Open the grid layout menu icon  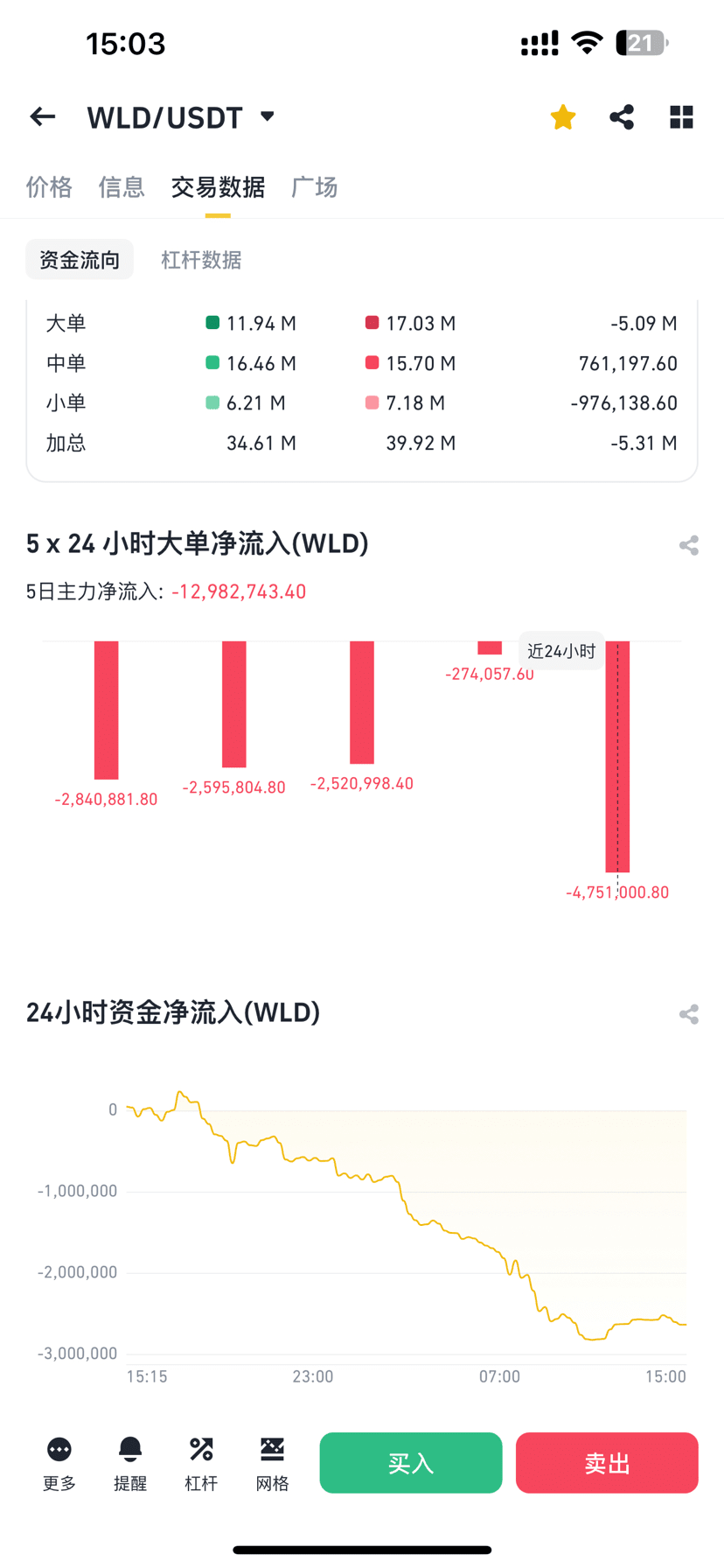[x=681, y=116]
